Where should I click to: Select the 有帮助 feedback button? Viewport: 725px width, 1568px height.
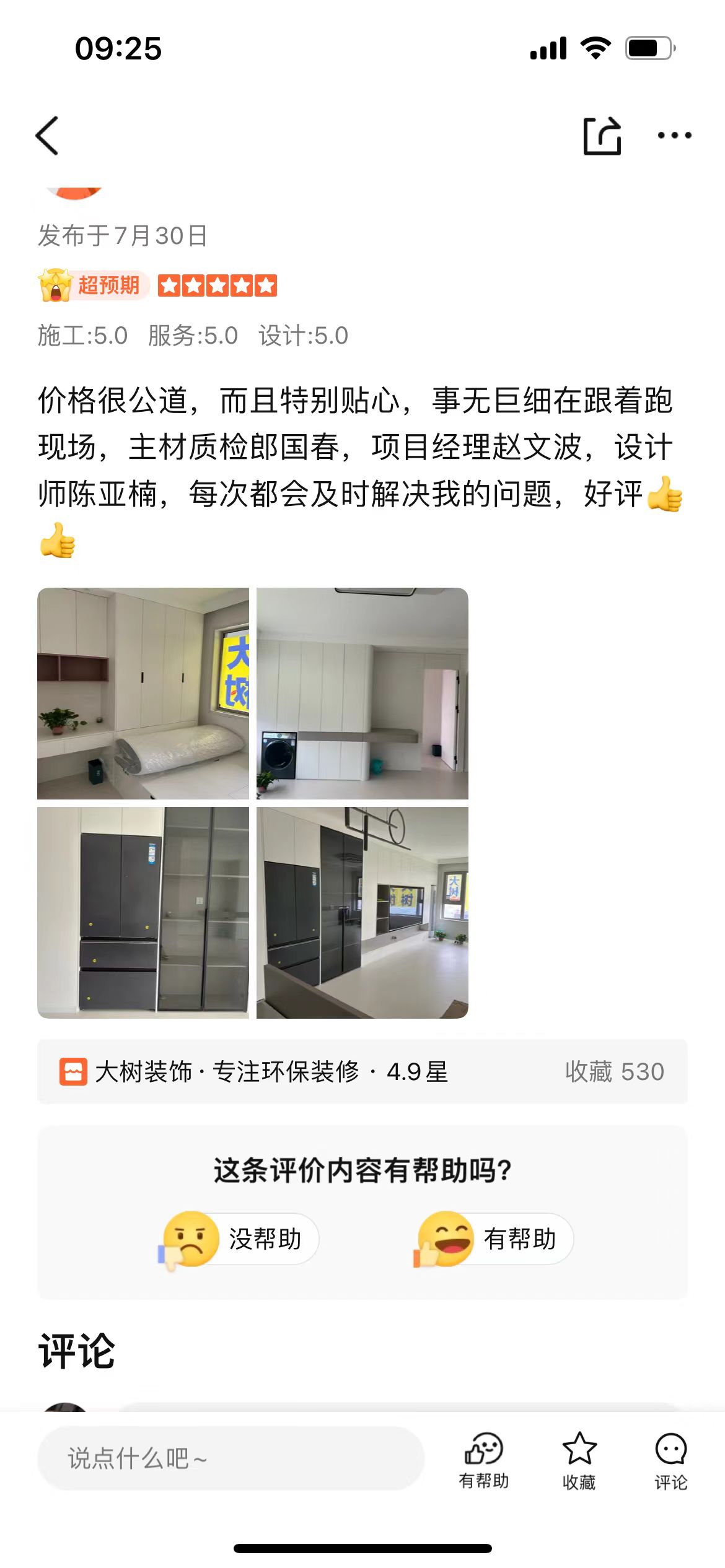tap(495, 1239)
